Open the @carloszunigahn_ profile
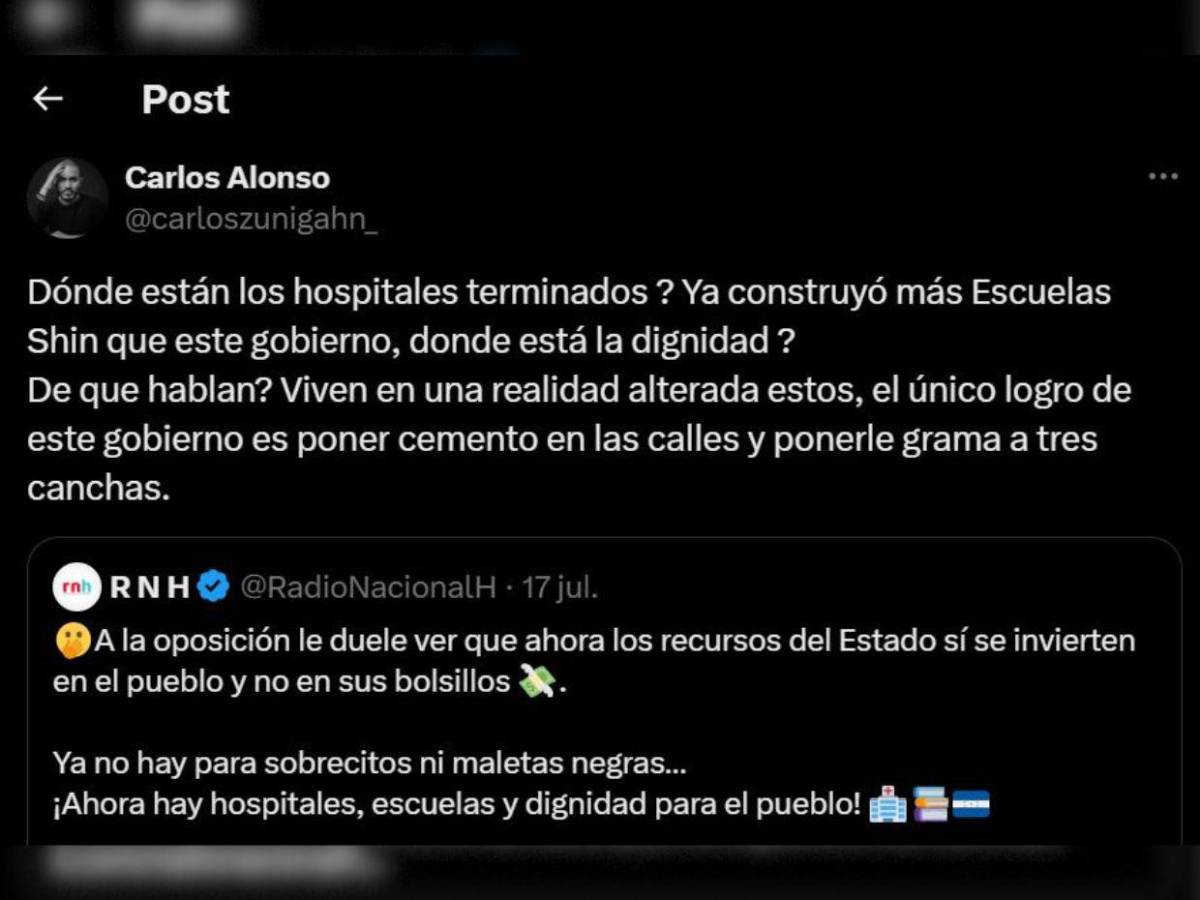 click(x=251, y=221)
